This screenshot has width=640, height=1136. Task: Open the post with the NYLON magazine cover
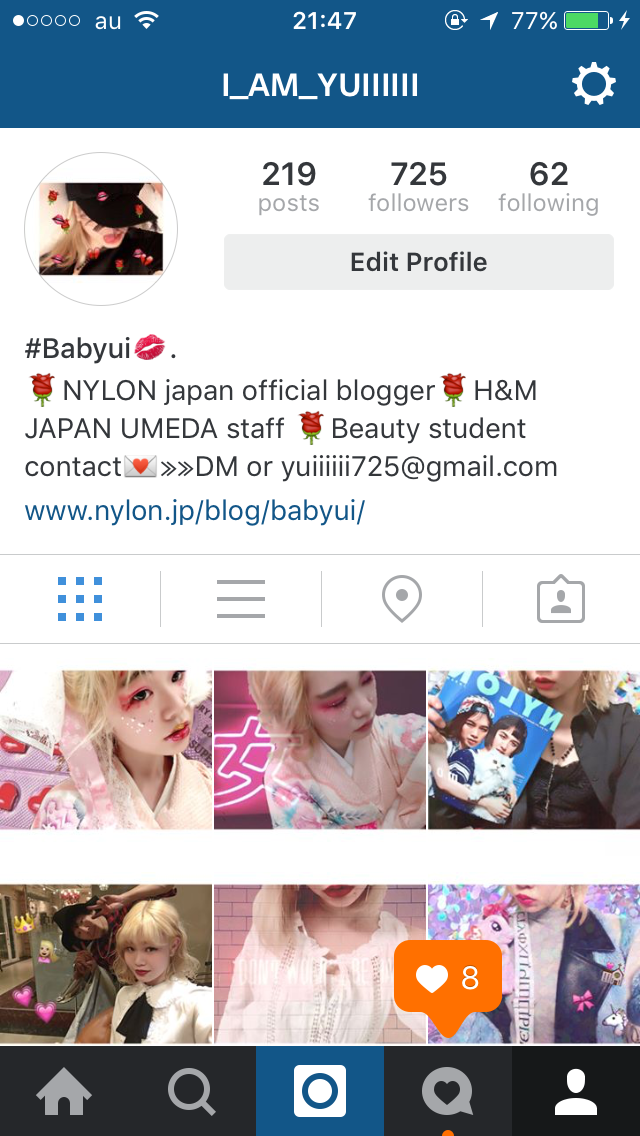534,750
